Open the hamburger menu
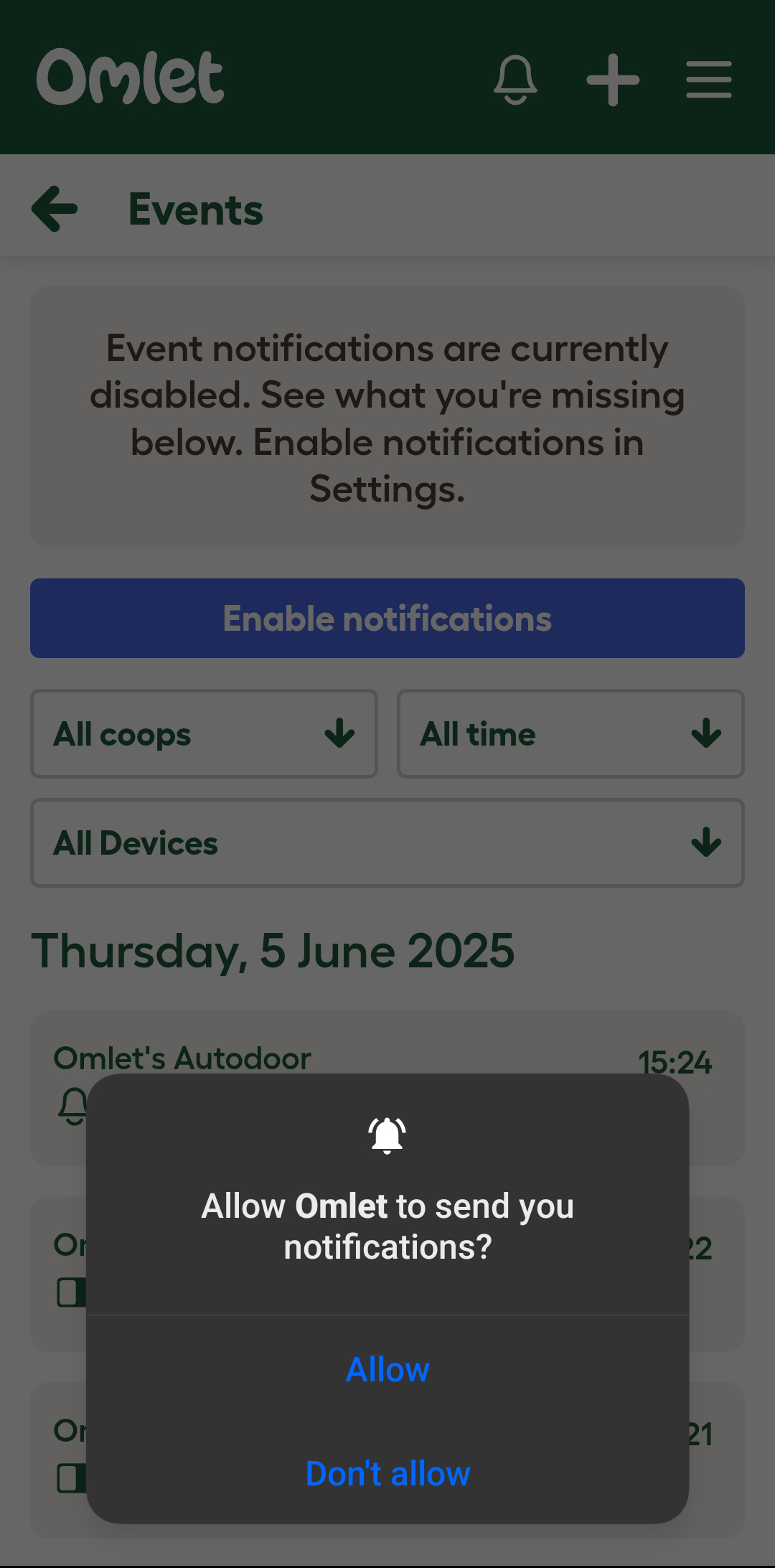Screen dimensions: 775x1568 (x=709, y=79)
